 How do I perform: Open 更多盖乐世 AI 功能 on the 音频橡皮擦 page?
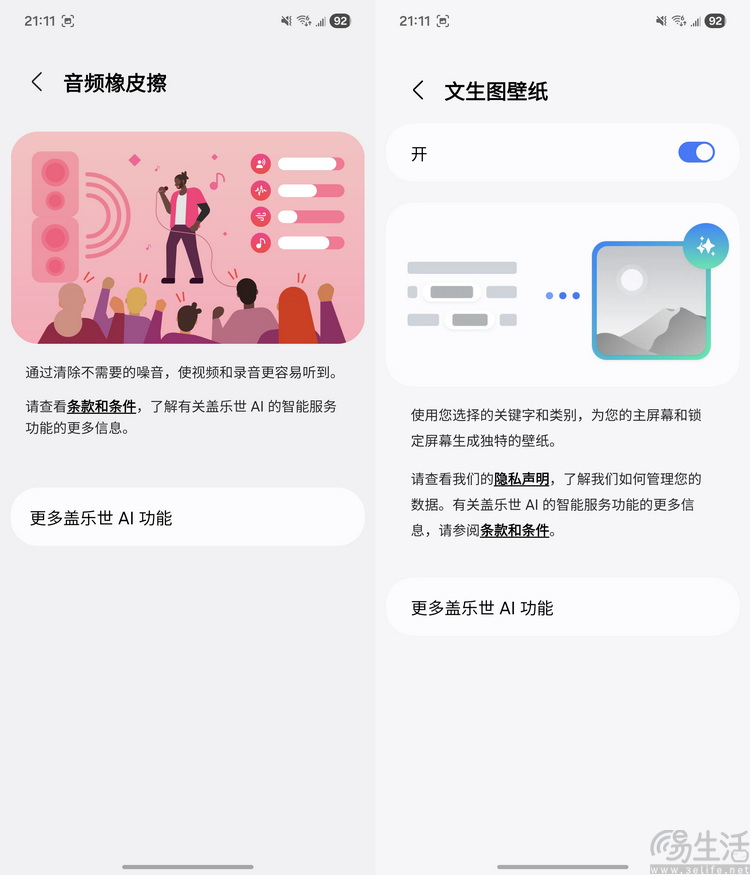187,517
